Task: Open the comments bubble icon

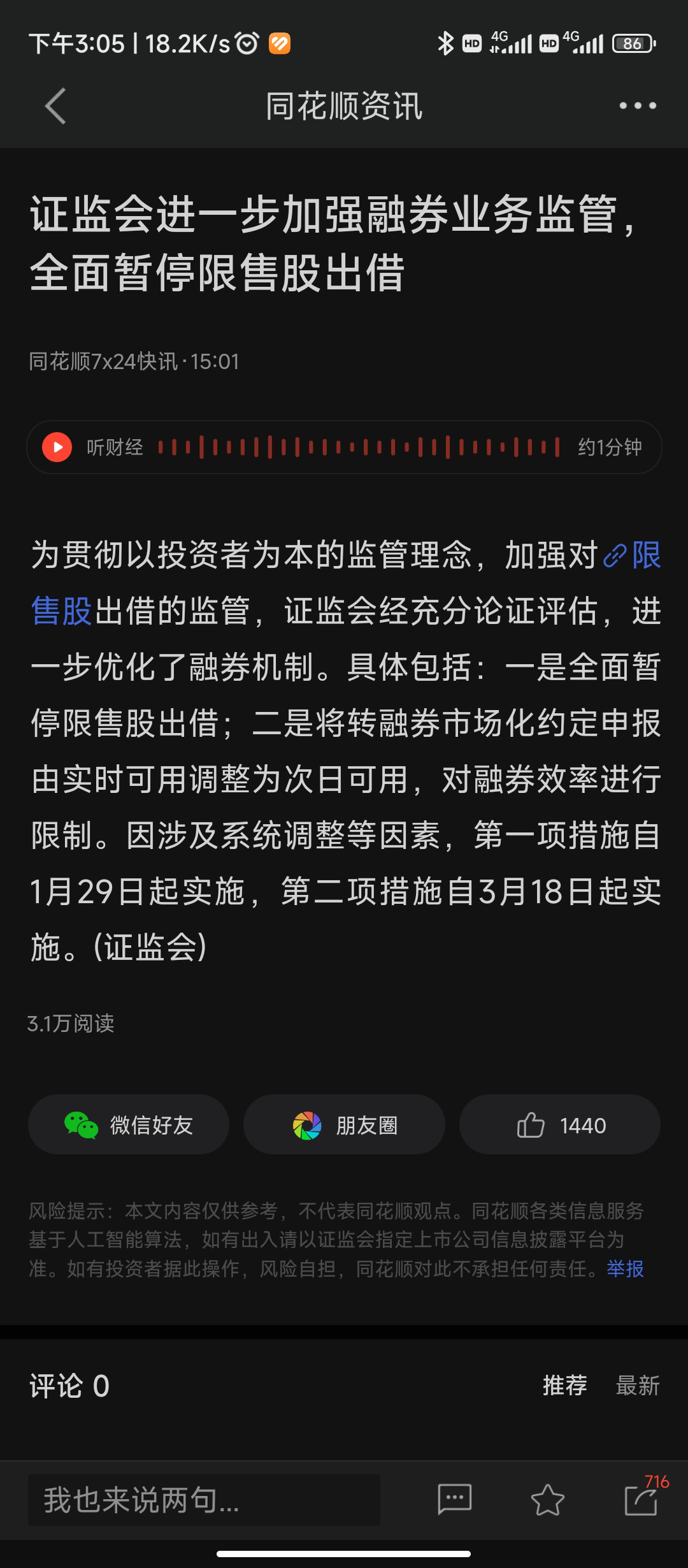Action: click(454, 1499)
